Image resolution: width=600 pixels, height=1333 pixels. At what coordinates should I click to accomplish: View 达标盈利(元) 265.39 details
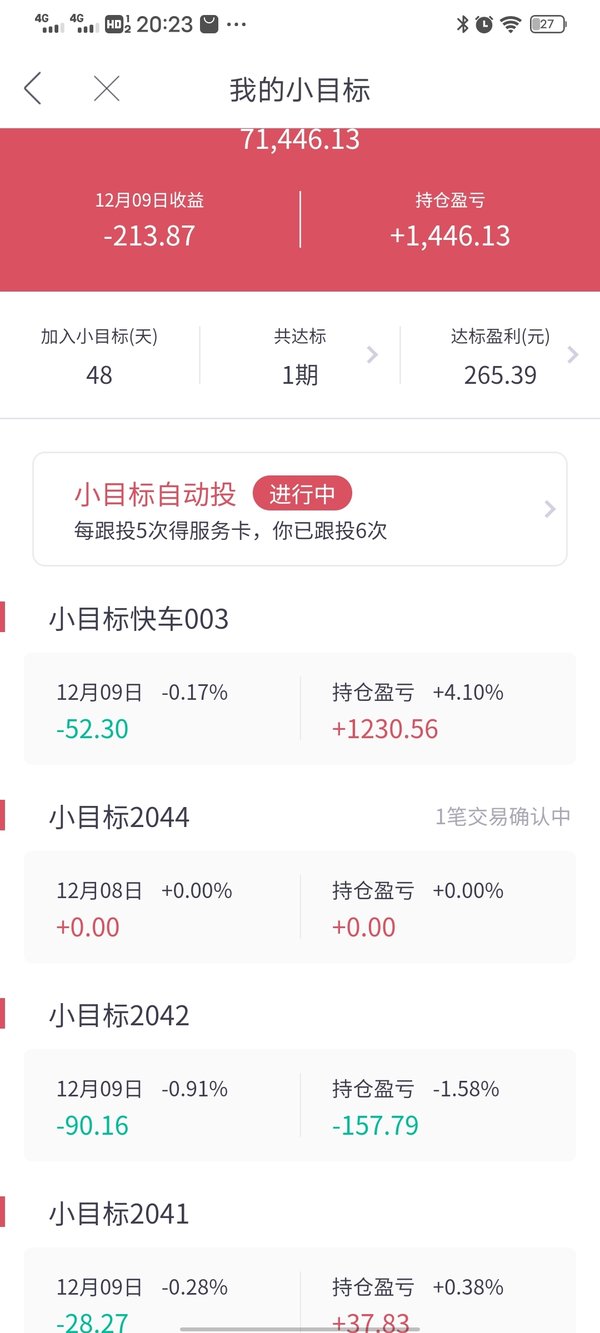(x=500, y=356)
